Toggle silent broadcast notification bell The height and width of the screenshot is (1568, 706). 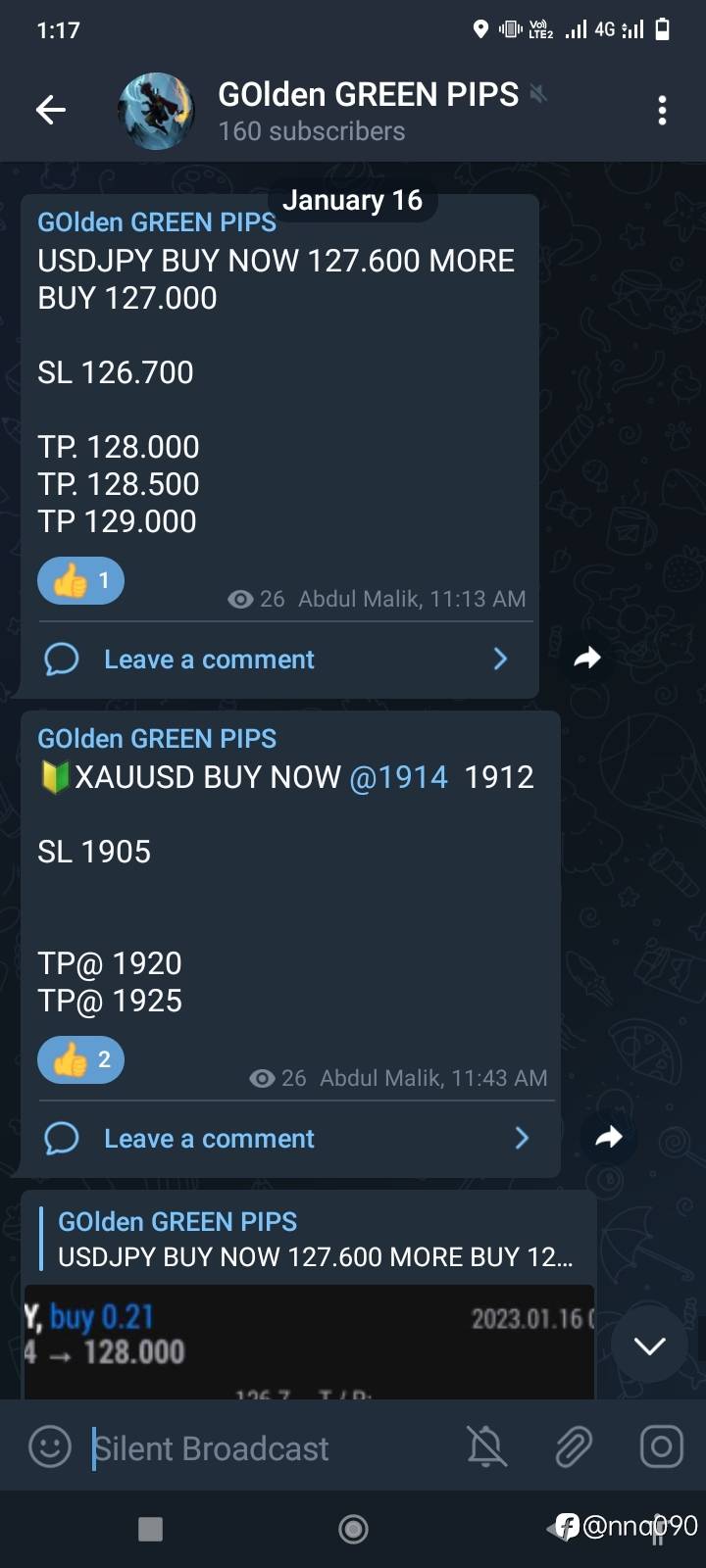(487, 1446)
